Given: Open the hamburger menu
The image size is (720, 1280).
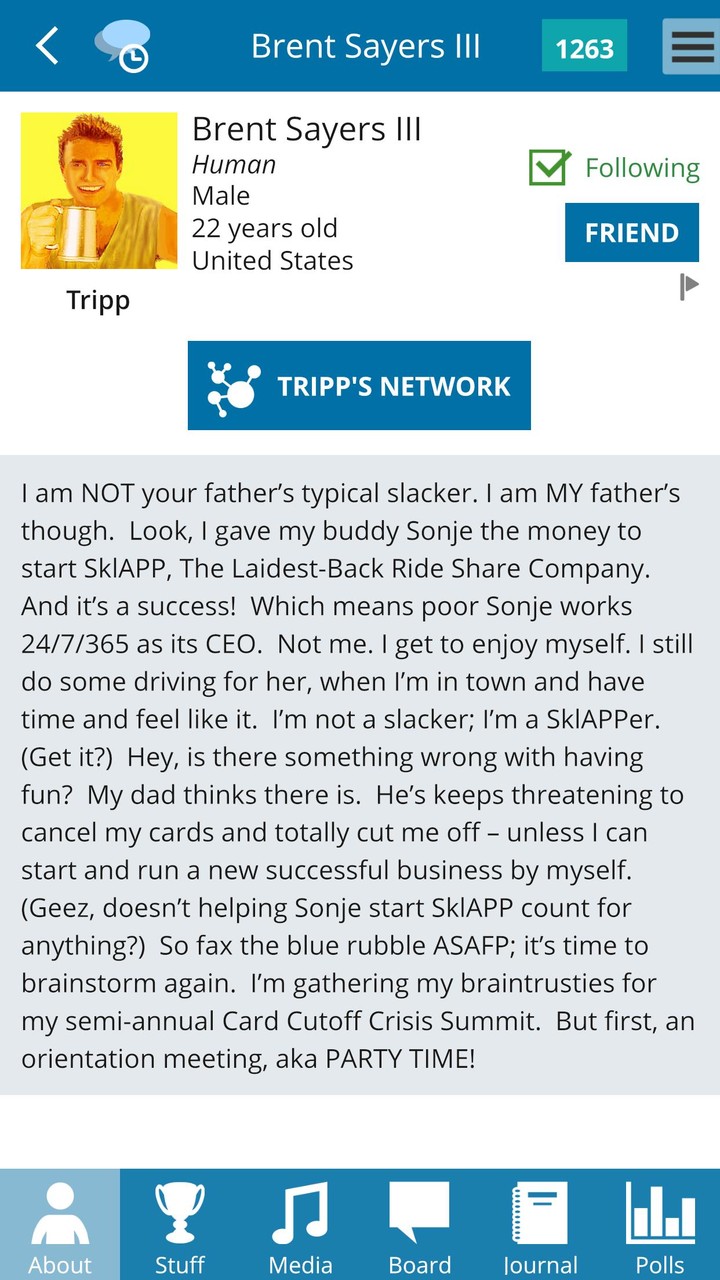Looking at the screenshot, I should [691, 47].
